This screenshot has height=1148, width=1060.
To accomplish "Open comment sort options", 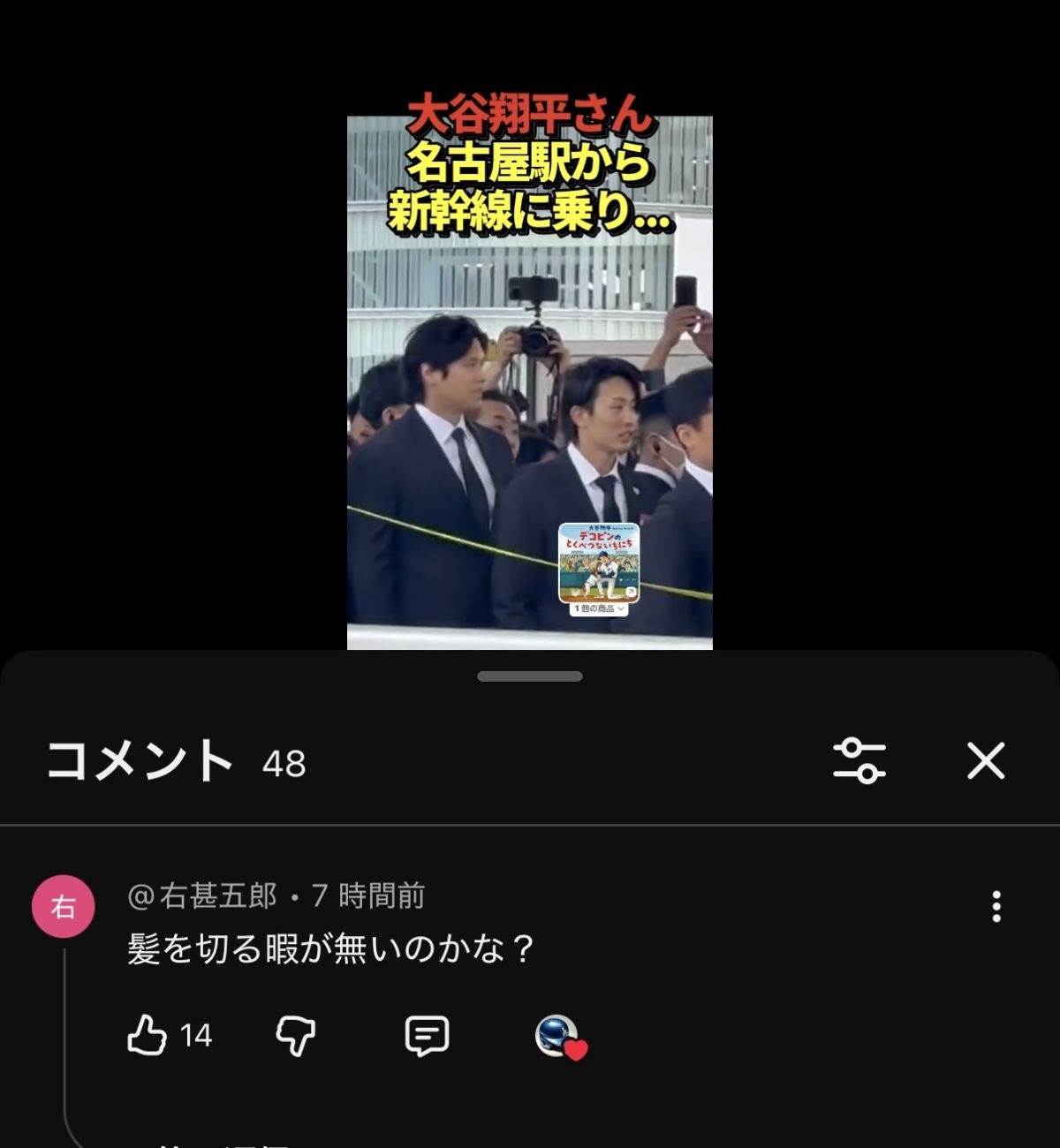I will point(859,760).
